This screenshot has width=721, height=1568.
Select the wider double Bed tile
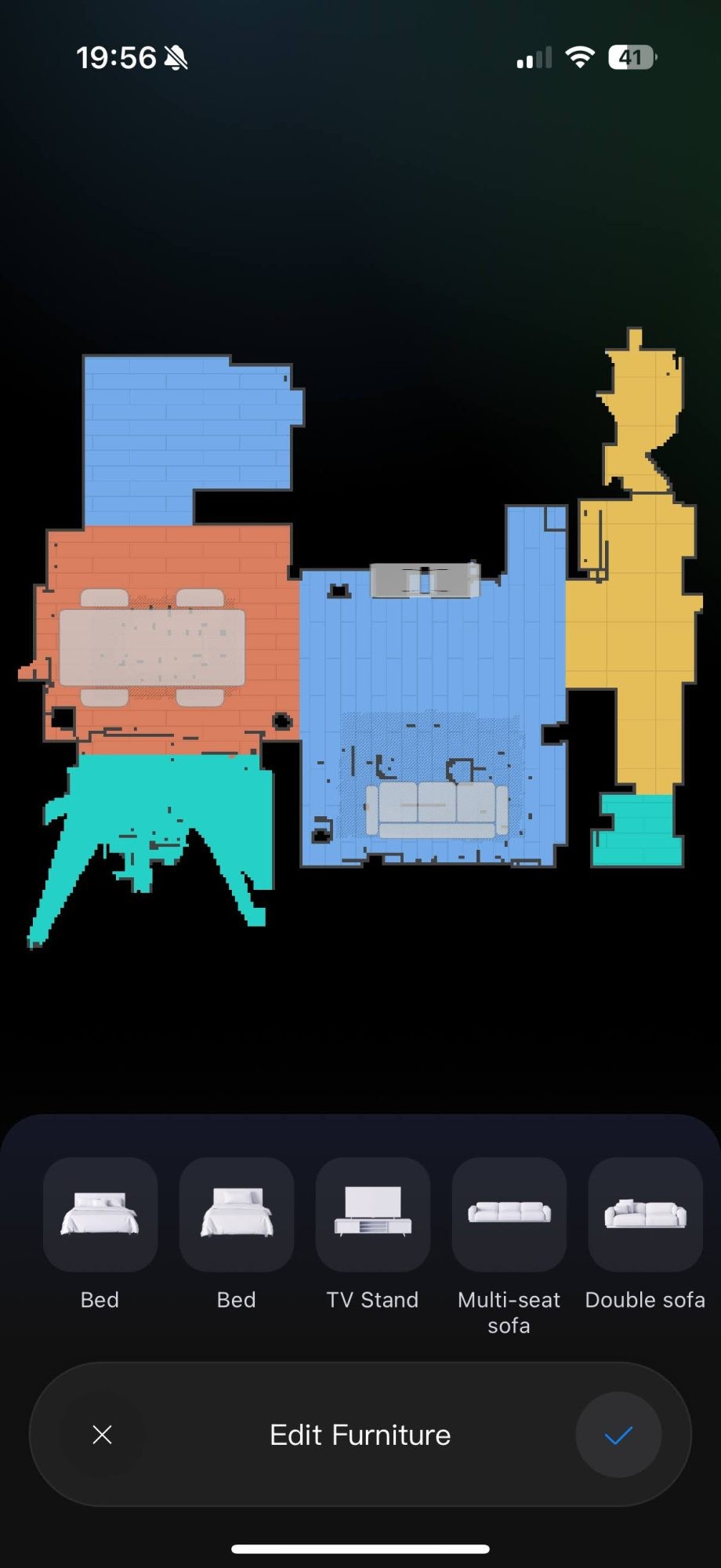coord(100,1214)
